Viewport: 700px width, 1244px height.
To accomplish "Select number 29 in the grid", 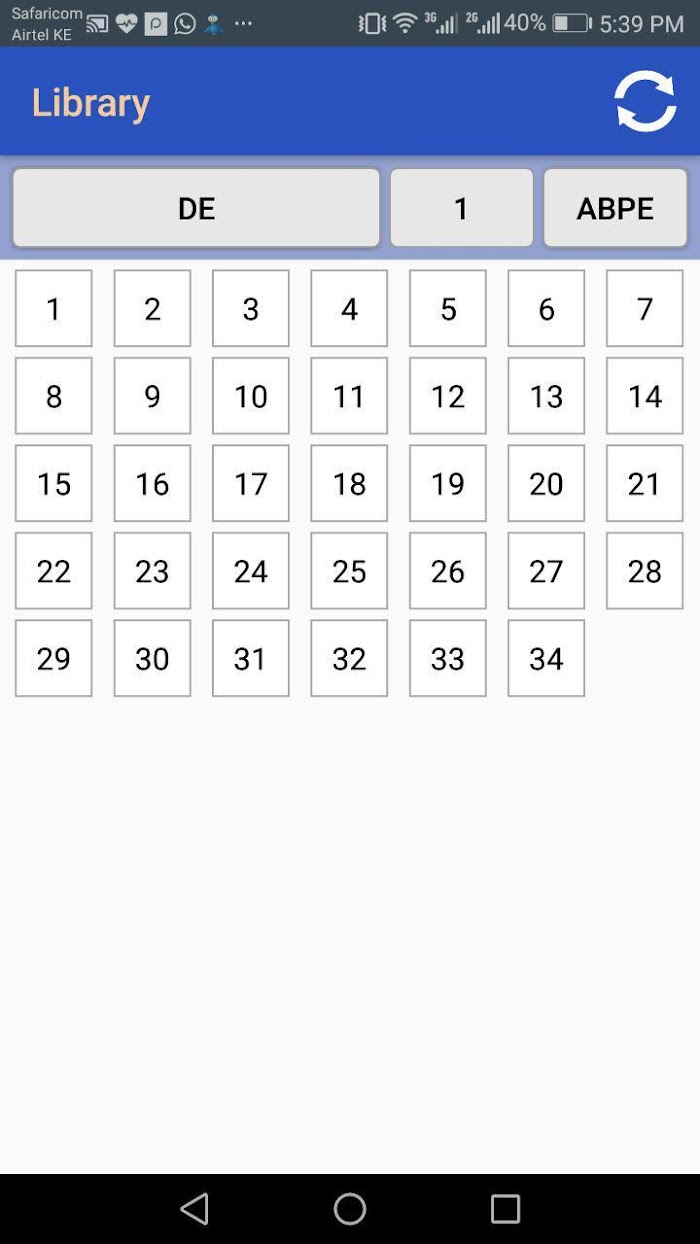I will coord(54,658).
